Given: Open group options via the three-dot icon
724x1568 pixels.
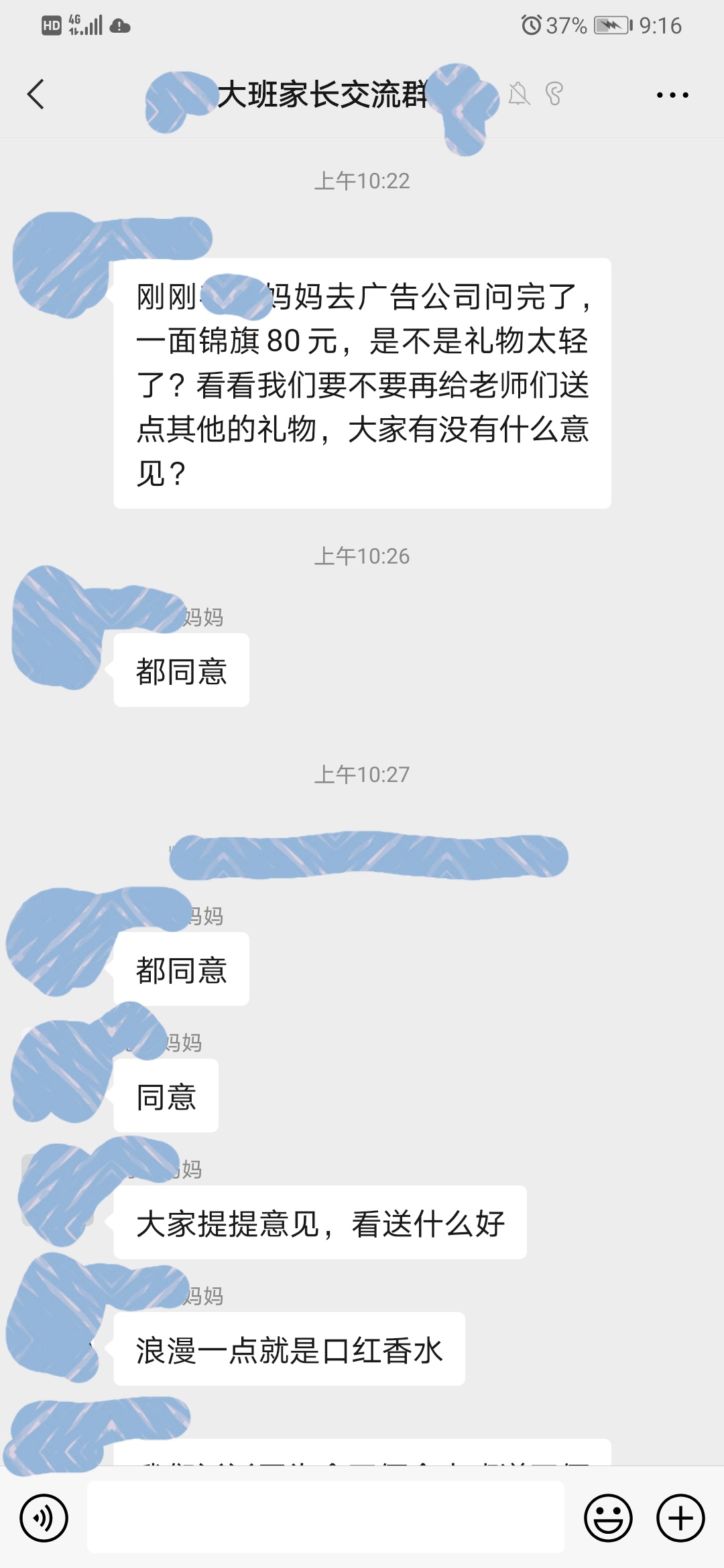Looking at the screenshot, I should (x=672, y=96).
